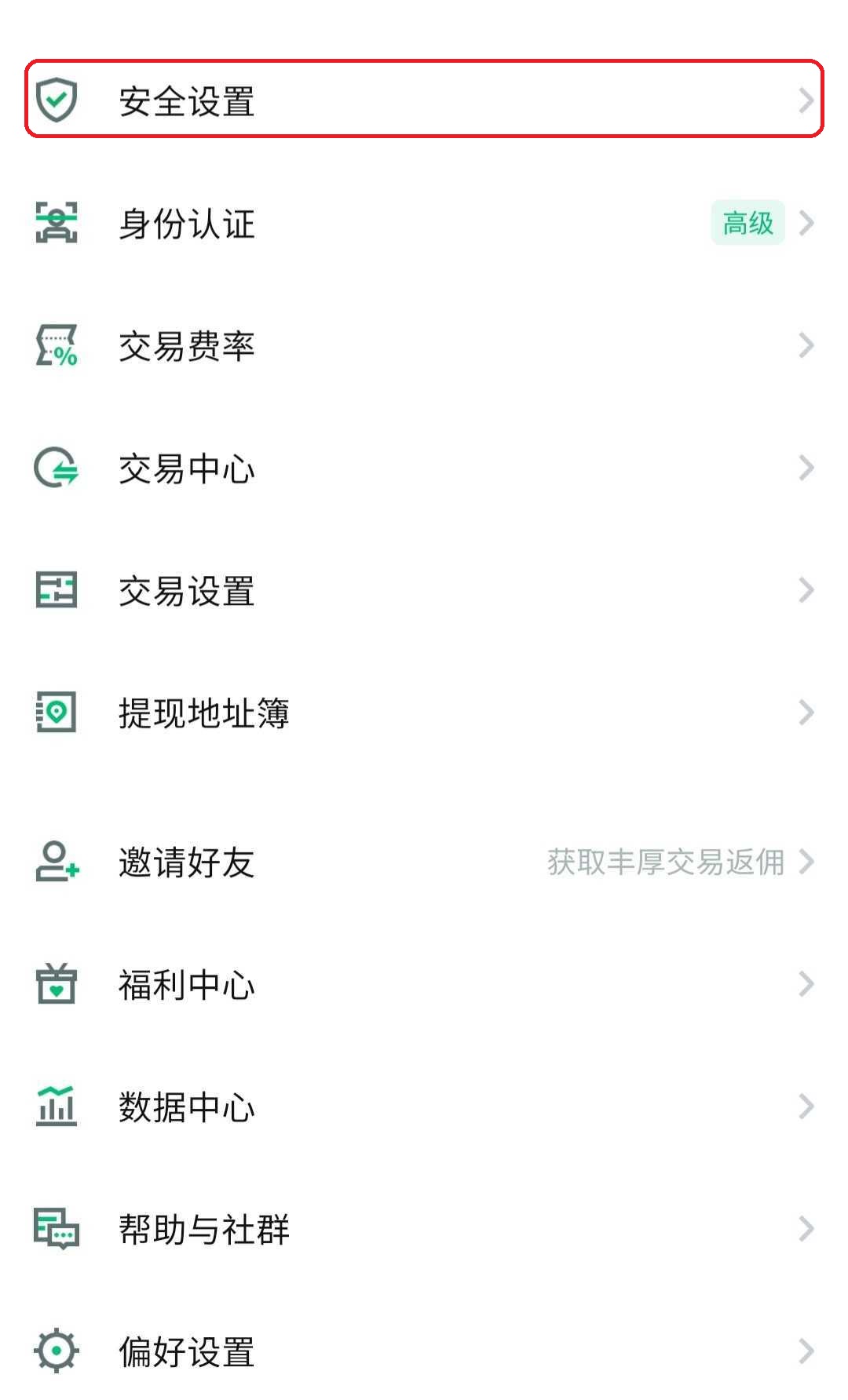This screenshot has width=848, height=1400.
Task: Go to 交易设置 trade settings
Action: click(x=424, y=591)
